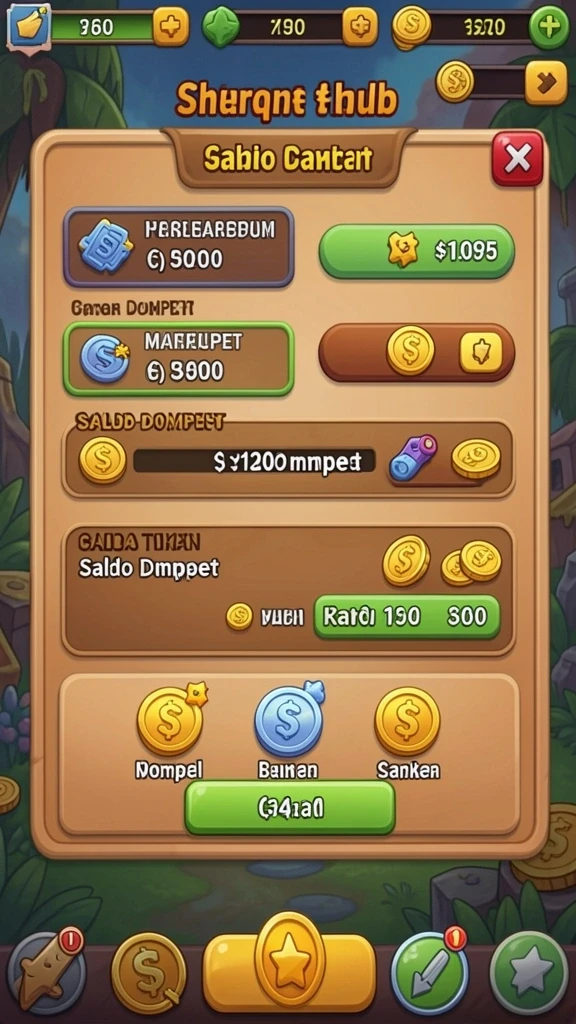Tap the brown coin-and-shield button
The height and width of the screenshot is (1024, 576).
[417, 353]
